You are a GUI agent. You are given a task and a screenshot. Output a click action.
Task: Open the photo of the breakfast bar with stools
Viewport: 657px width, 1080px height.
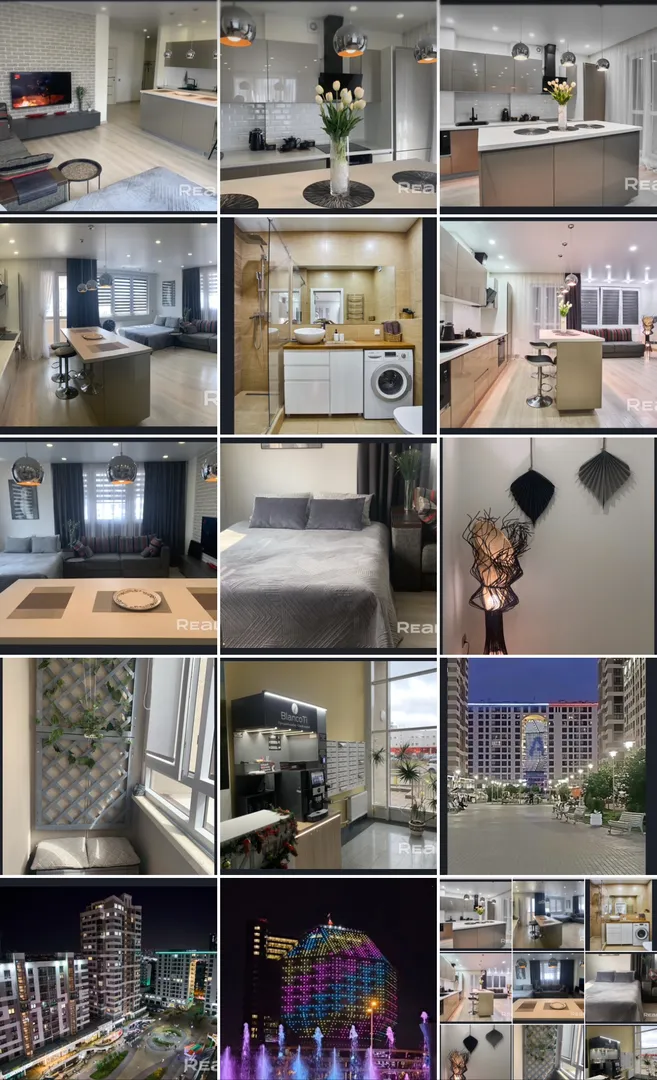(108, 325)
